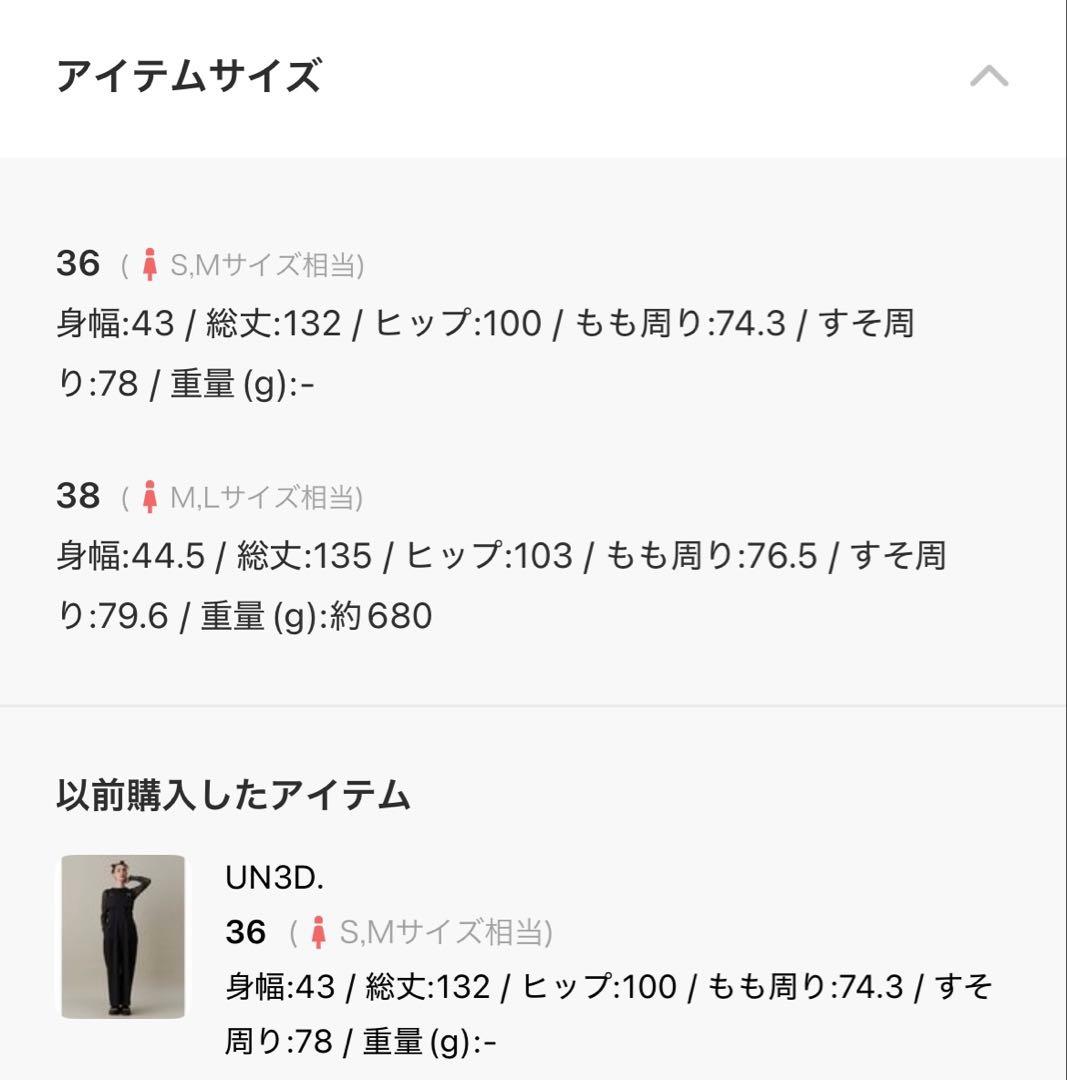Image resolution: width=1067 pixels, height=1080 pixels.
Task: Click the red figure icon in the previous purchase section
Action: coord(318,930)
